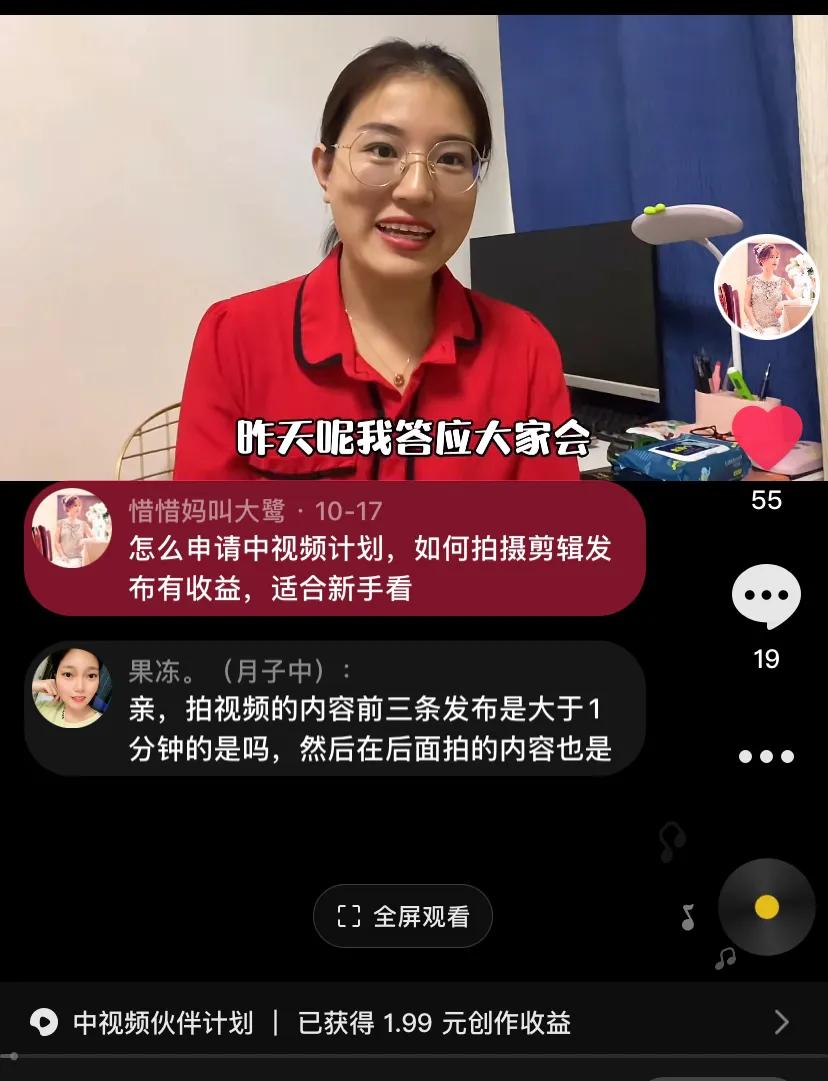Click the floating single music note icon
828x1081 pixels.
pos(687,919)
